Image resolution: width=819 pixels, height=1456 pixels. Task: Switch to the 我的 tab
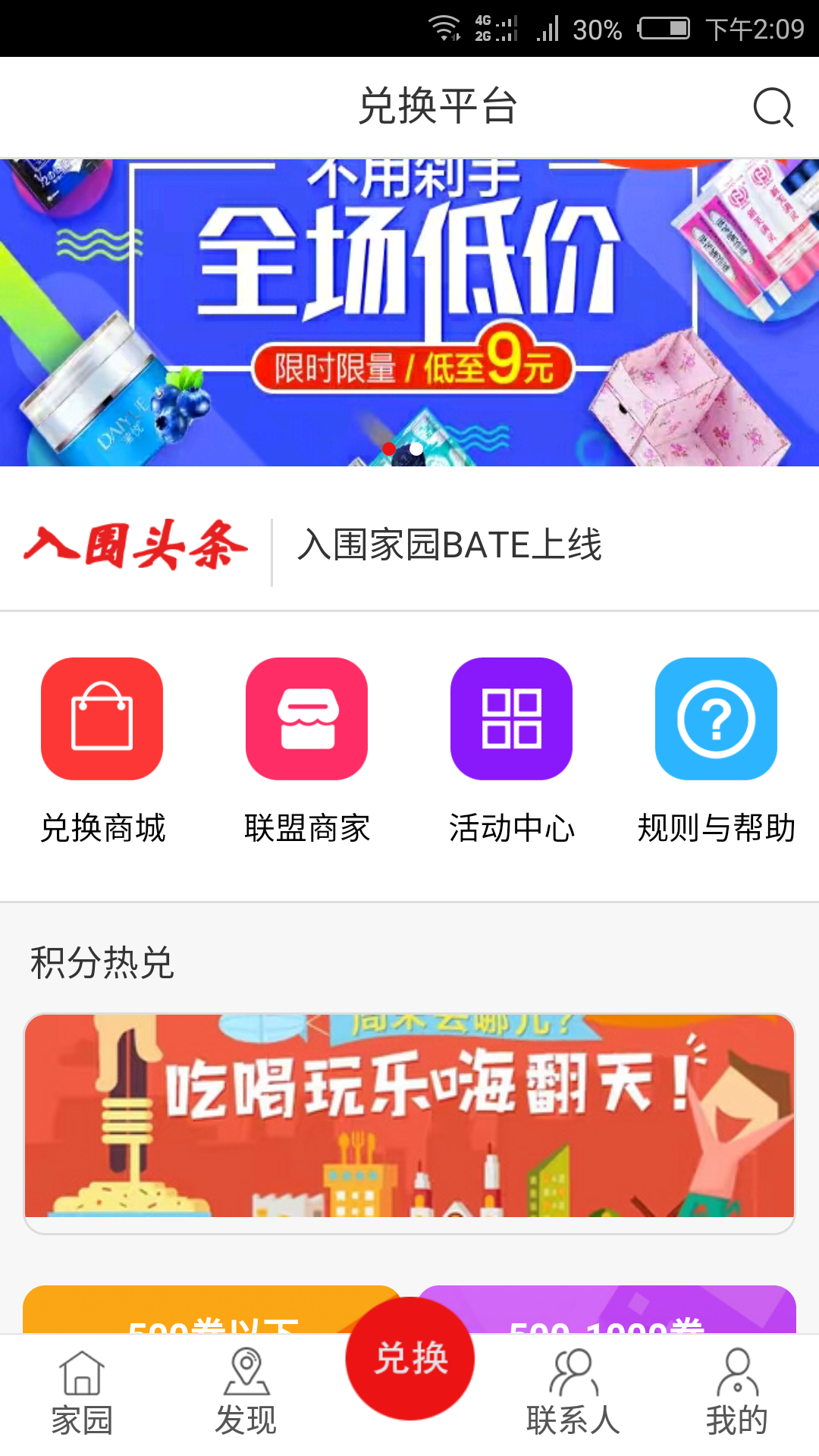736,1394
